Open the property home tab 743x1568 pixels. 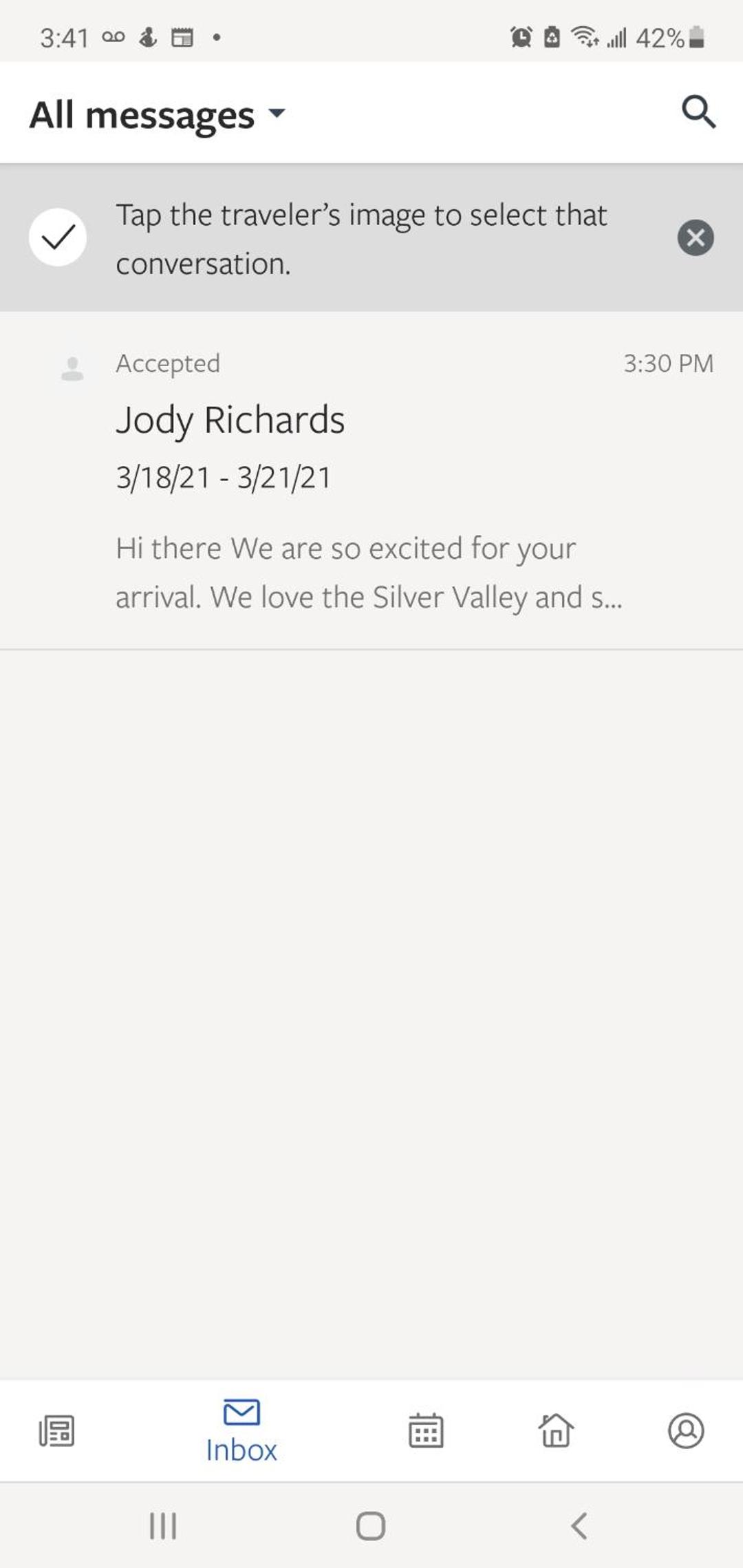[556, 1430]
